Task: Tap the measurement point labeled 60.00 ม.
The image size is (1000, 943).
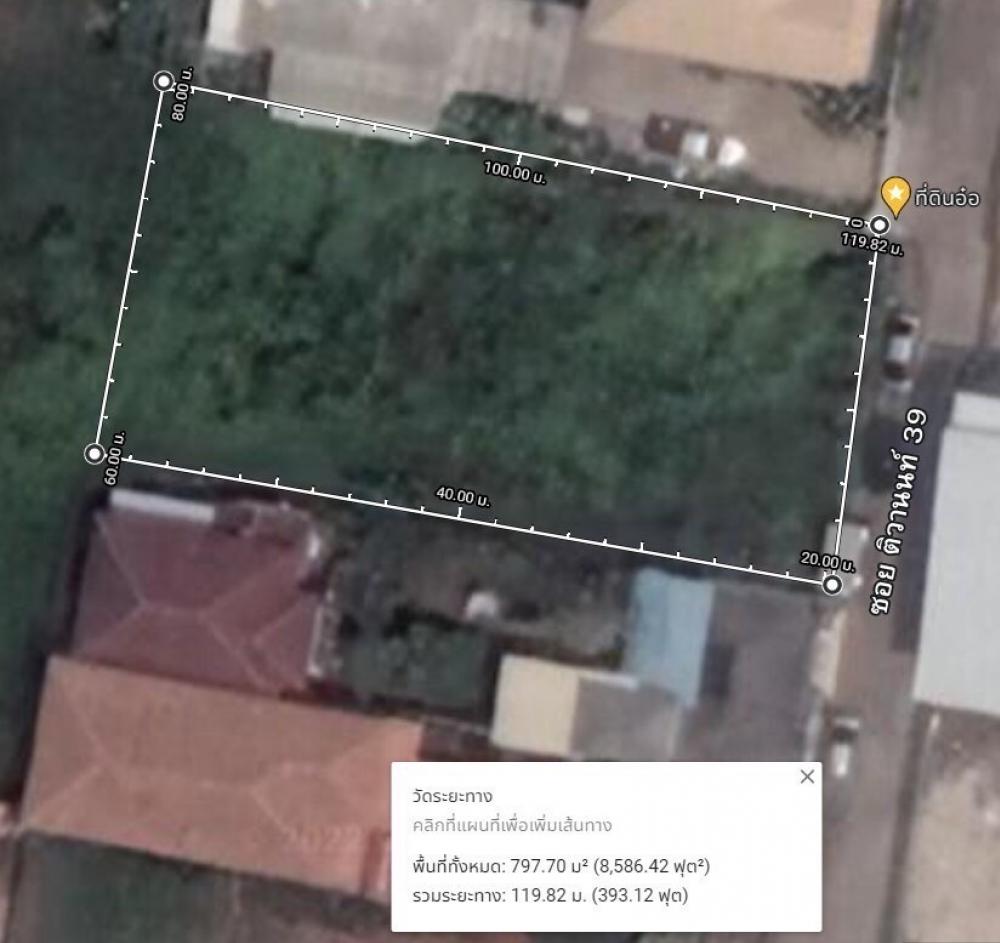Action: (95, 454)
